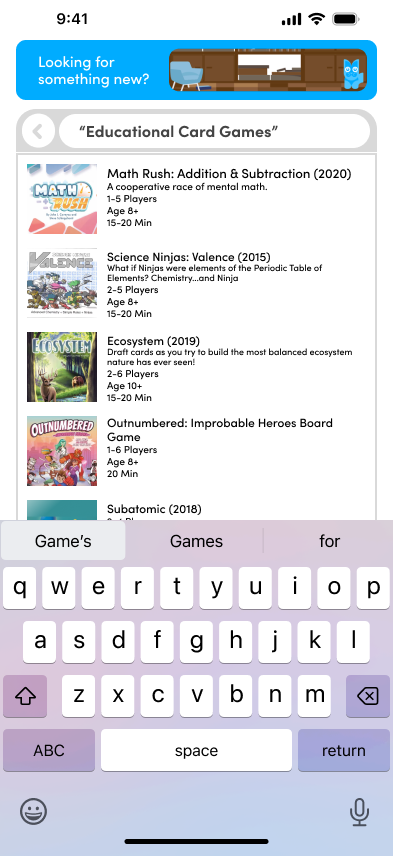393x856 pixels.
Task: Open the "Looking for something new?" banner
Action: 196,70
